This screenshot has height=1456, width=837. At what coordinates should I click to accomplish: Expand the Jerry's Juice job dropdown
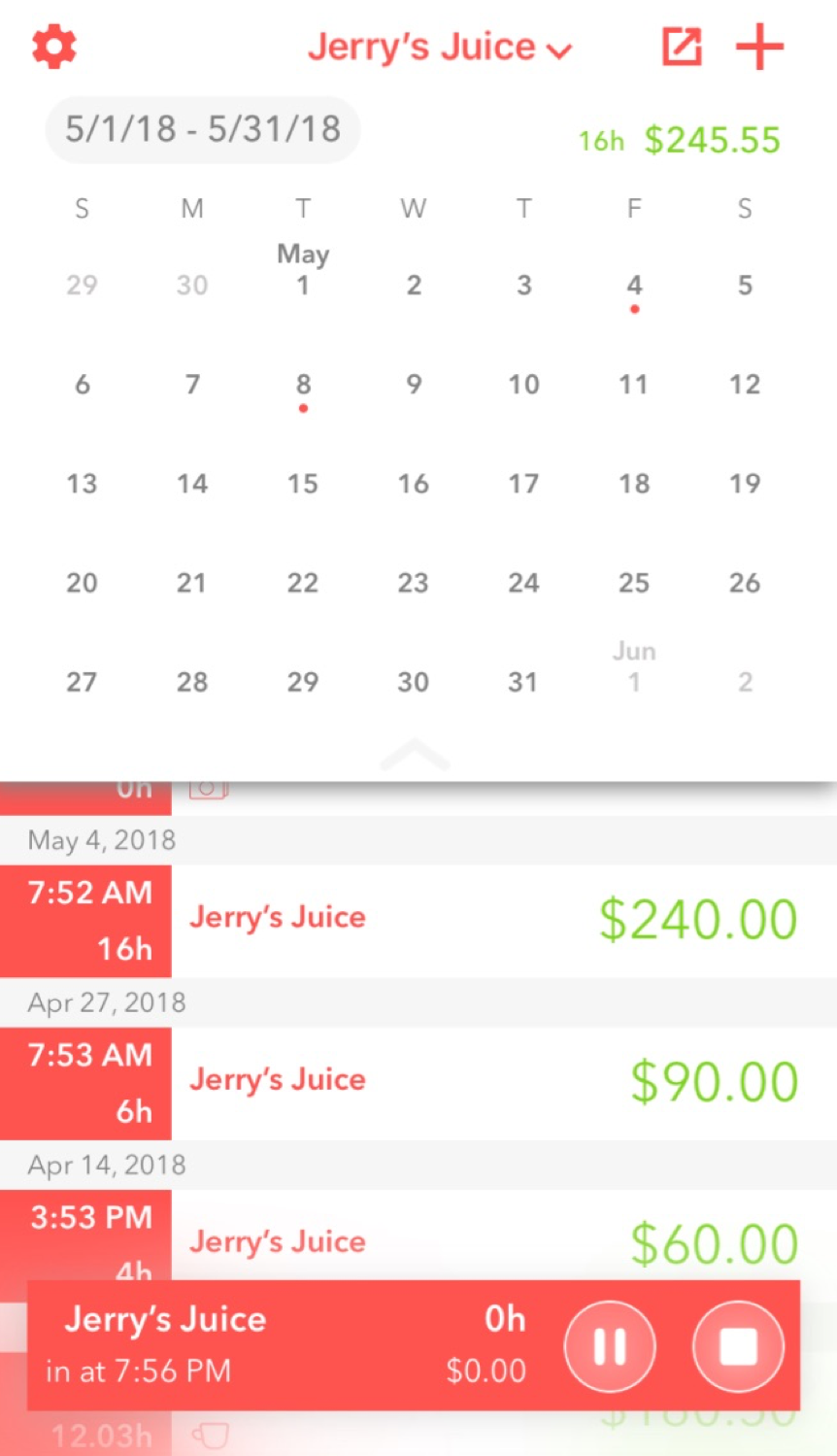[x=439, y=47]
